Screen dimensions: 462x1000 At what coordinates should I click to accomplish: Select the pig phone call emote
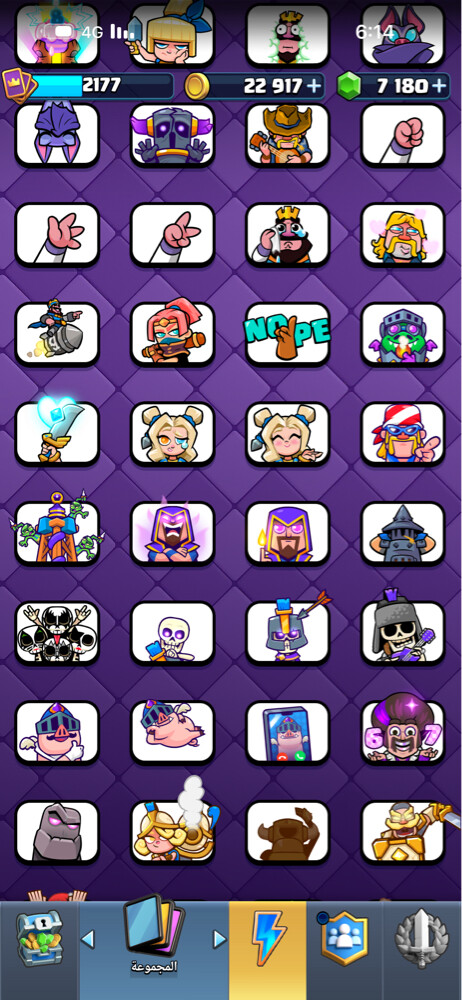(288, 732)
